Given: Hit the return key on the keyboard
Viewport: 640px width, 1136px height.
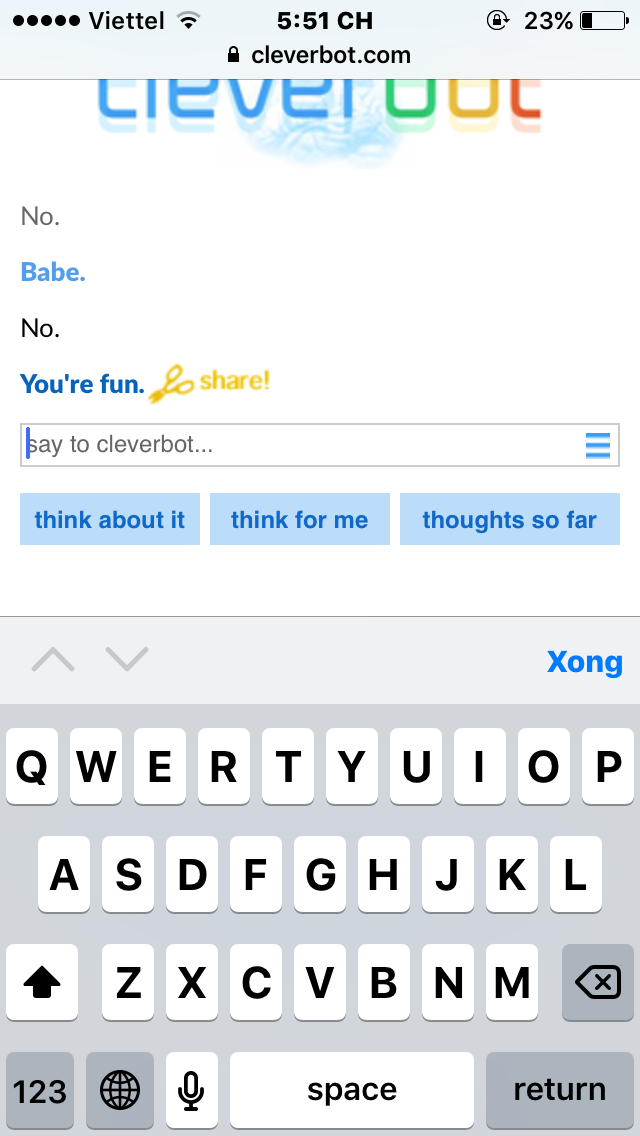Looking at the screenshot, I should pos(559,1089).
